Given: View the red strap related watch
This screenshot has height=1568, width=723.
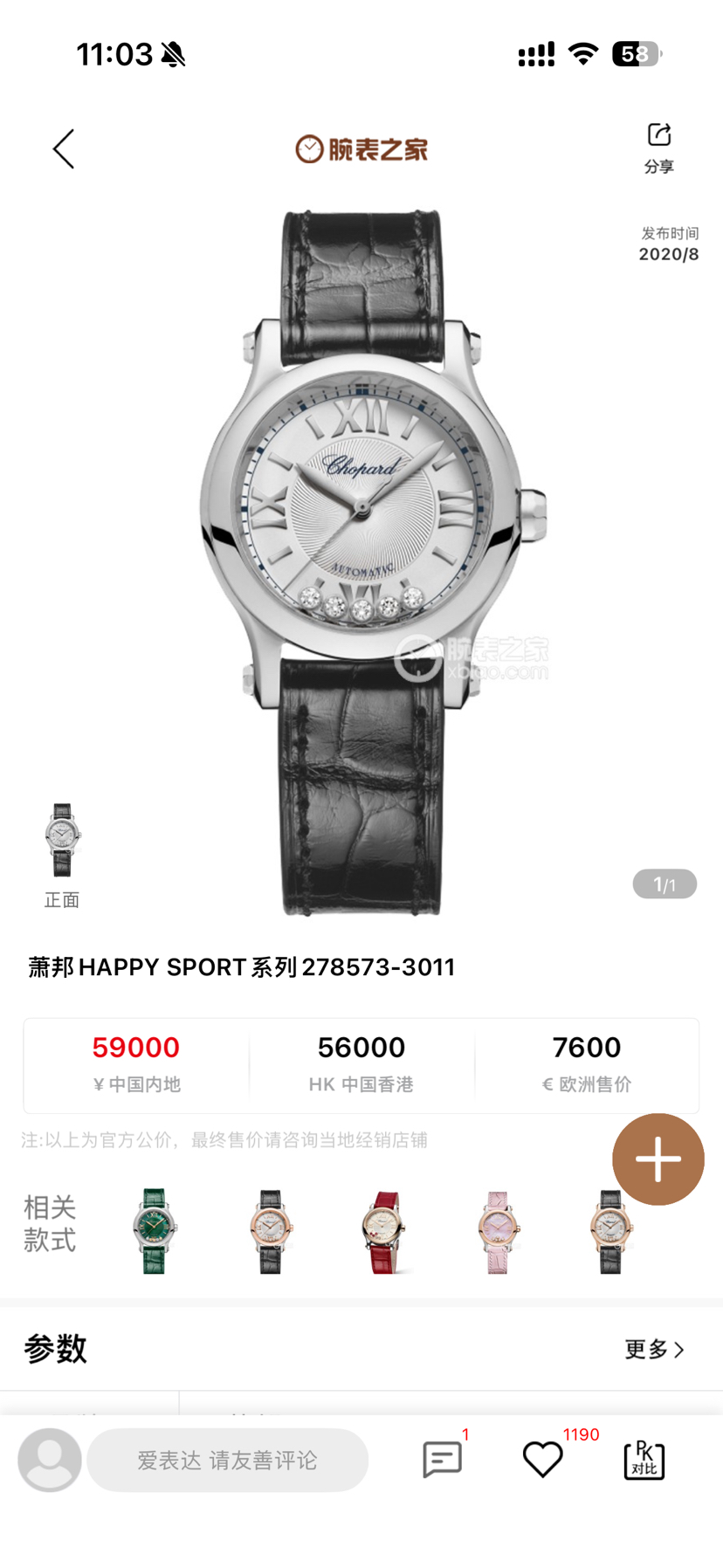Looking at the screenshot, I should pyautogui.click(x=383, y=1231).
